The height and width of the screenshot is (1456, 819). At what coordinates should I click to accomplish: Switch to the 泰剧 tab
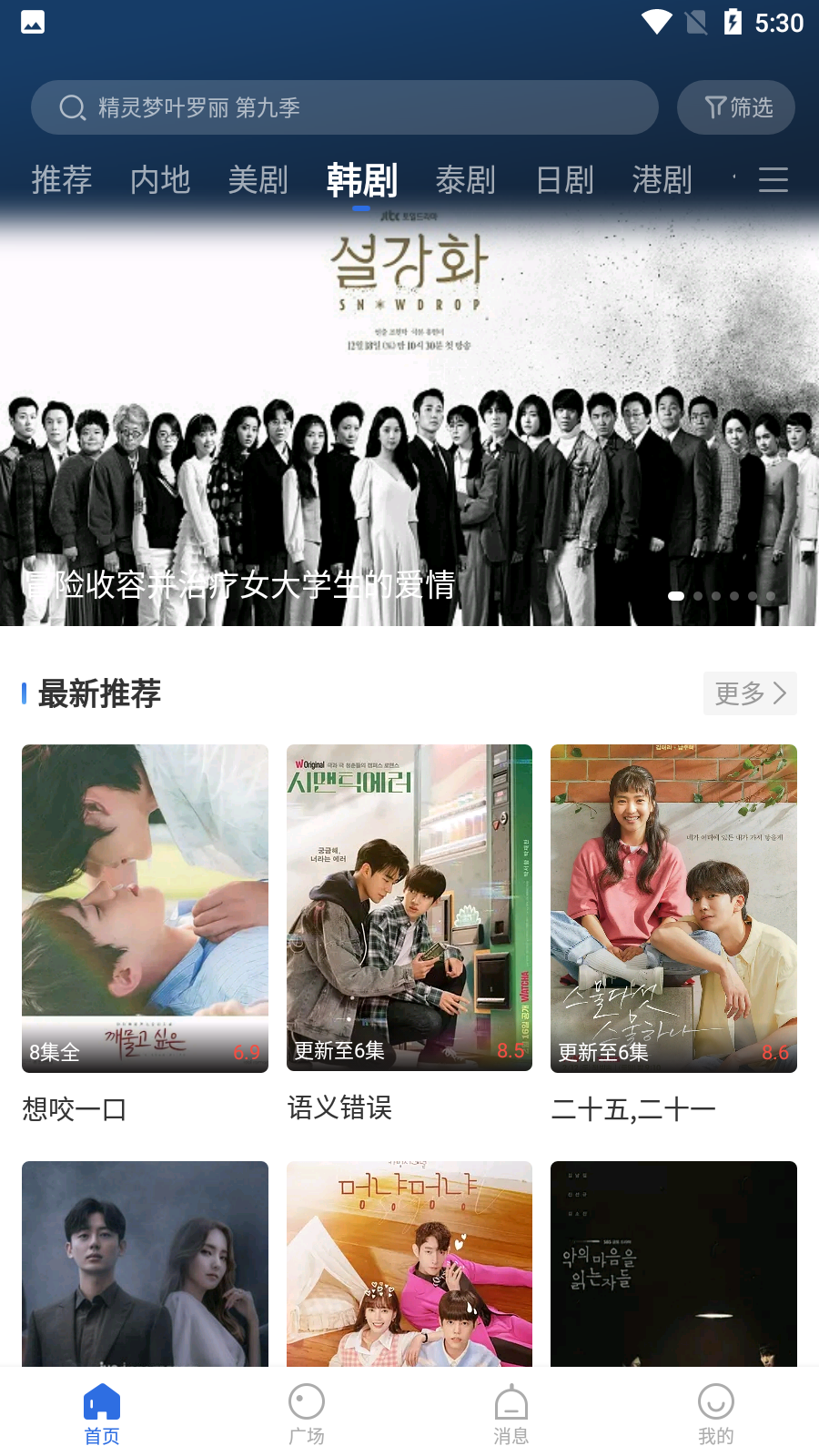[463, 180]
